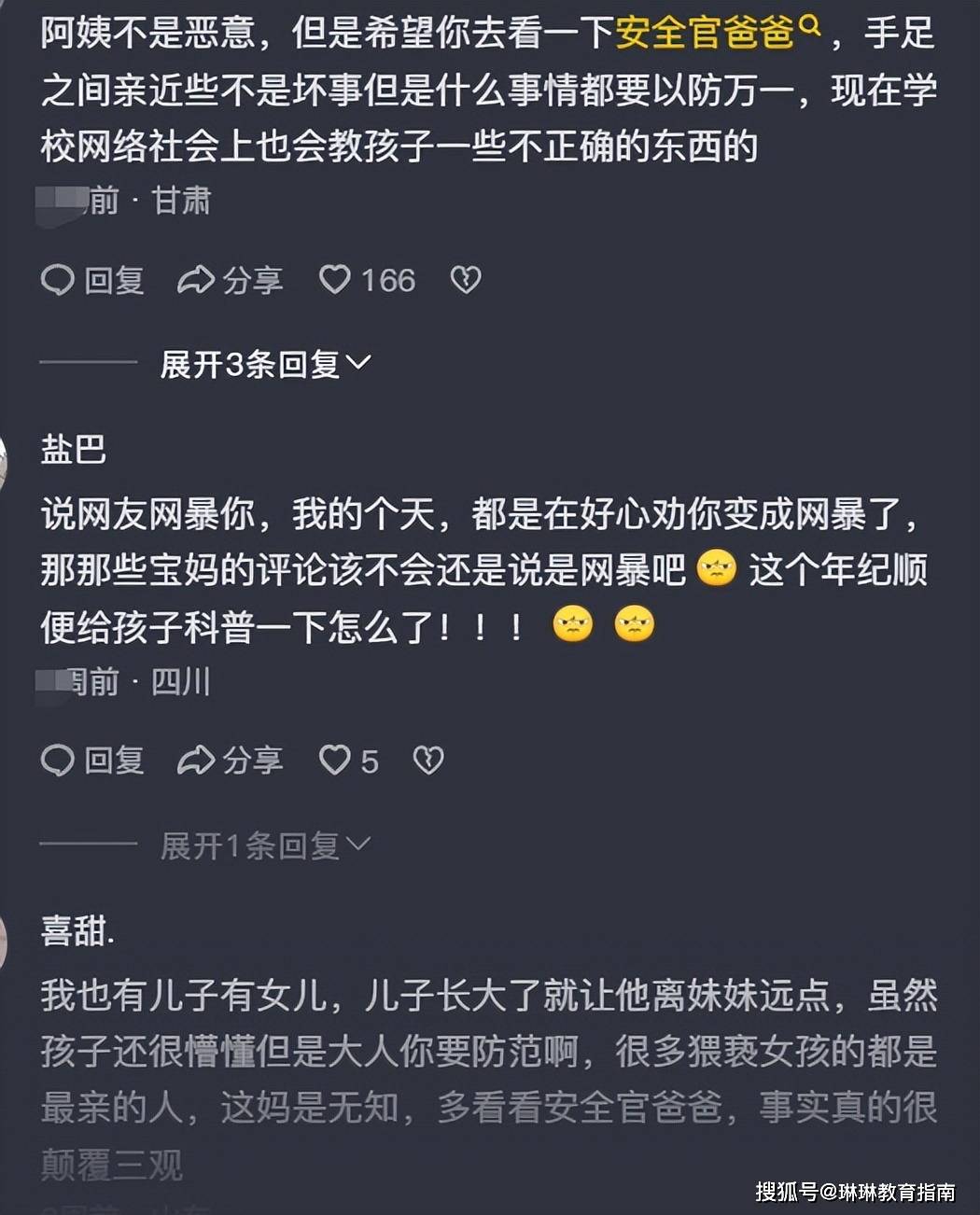Expand the 3 hidden replies
980x1215 pixels.
[x=265, y=363]
